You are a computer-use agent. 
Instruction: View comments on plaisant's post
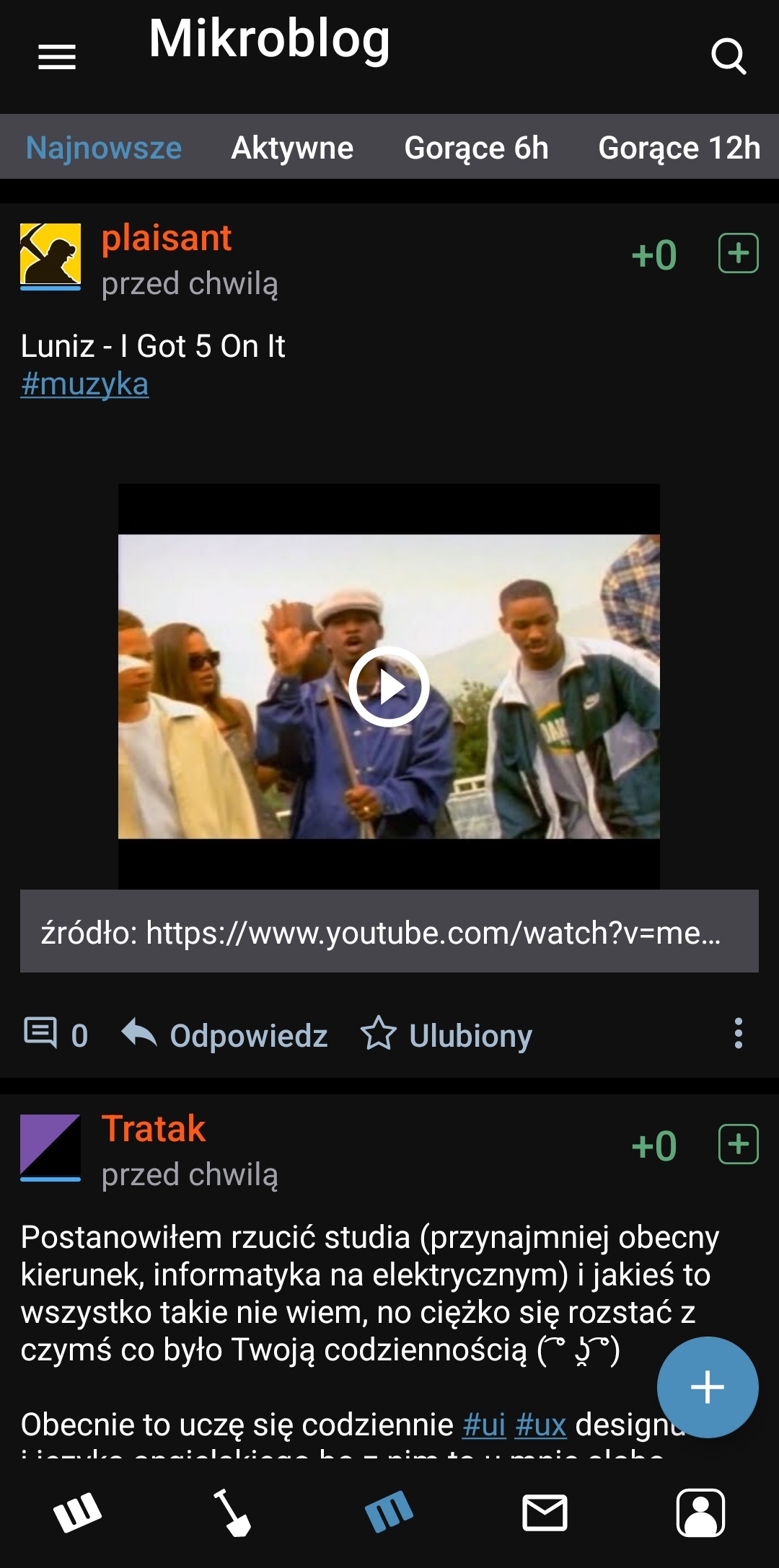point(56,1035)
